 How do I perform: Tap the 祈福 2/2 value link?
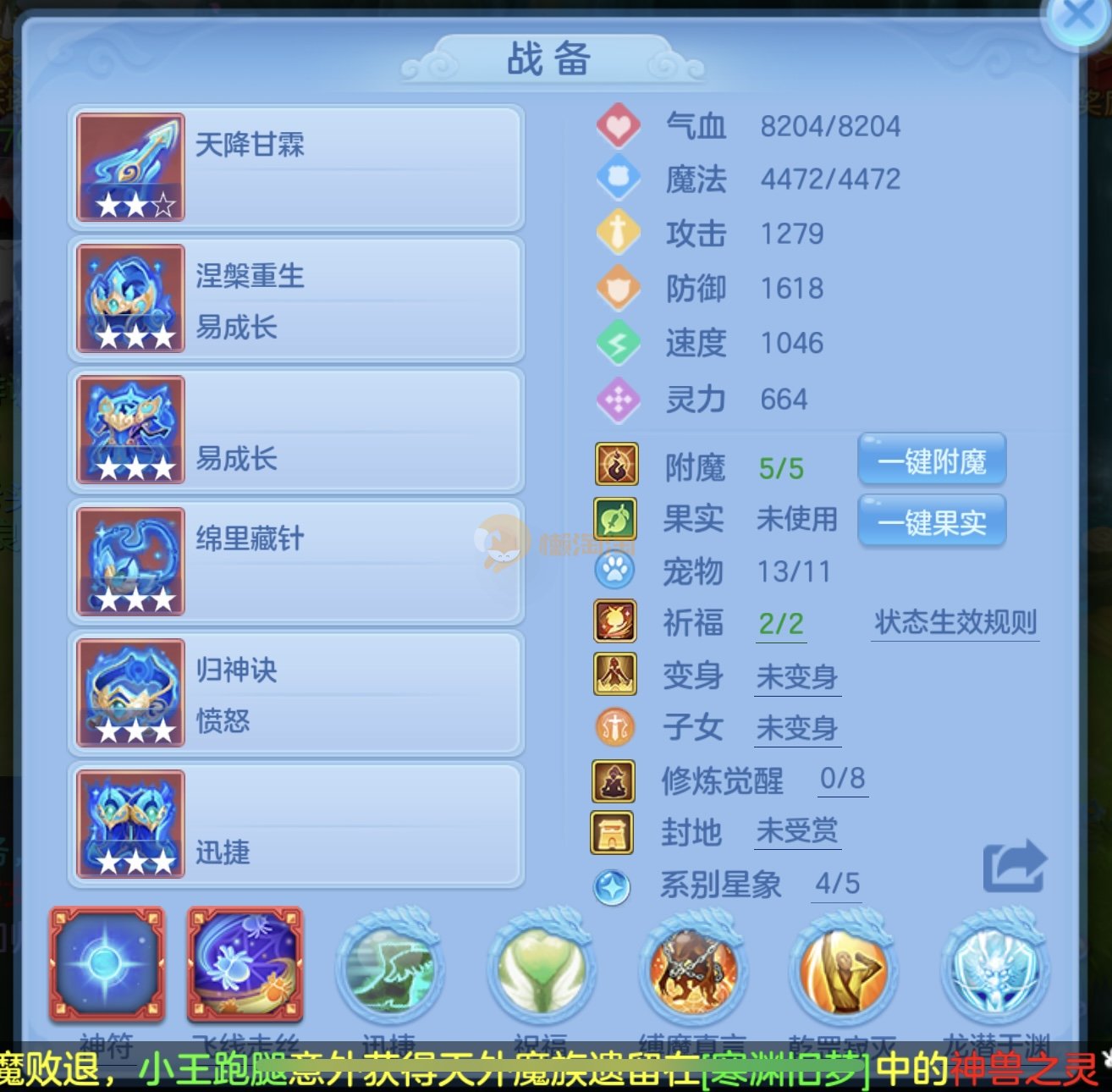(x=780, y=624)
